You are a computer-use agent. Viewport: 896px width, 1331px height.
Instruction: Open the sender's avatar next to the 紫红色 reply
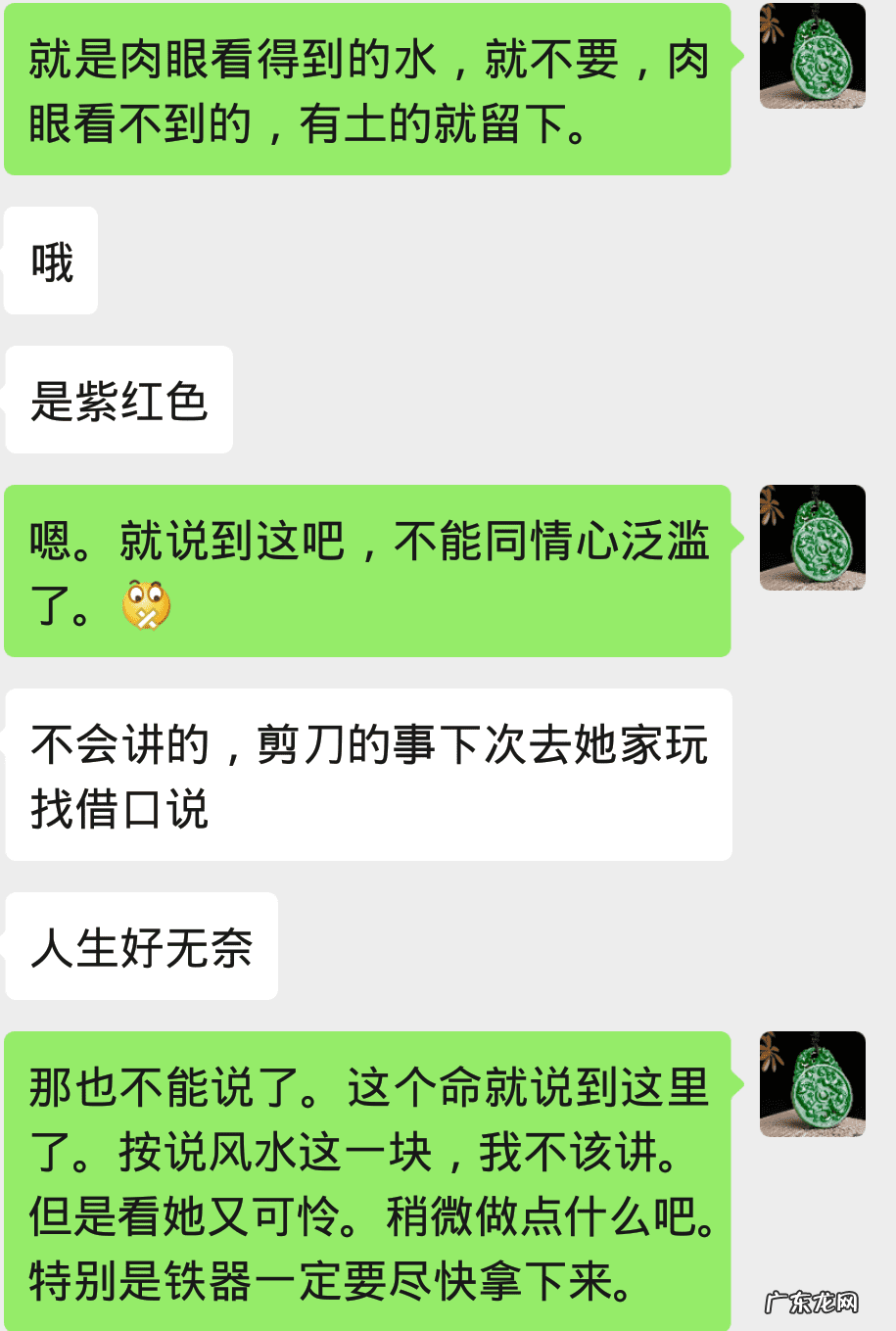tap(812, 540)
